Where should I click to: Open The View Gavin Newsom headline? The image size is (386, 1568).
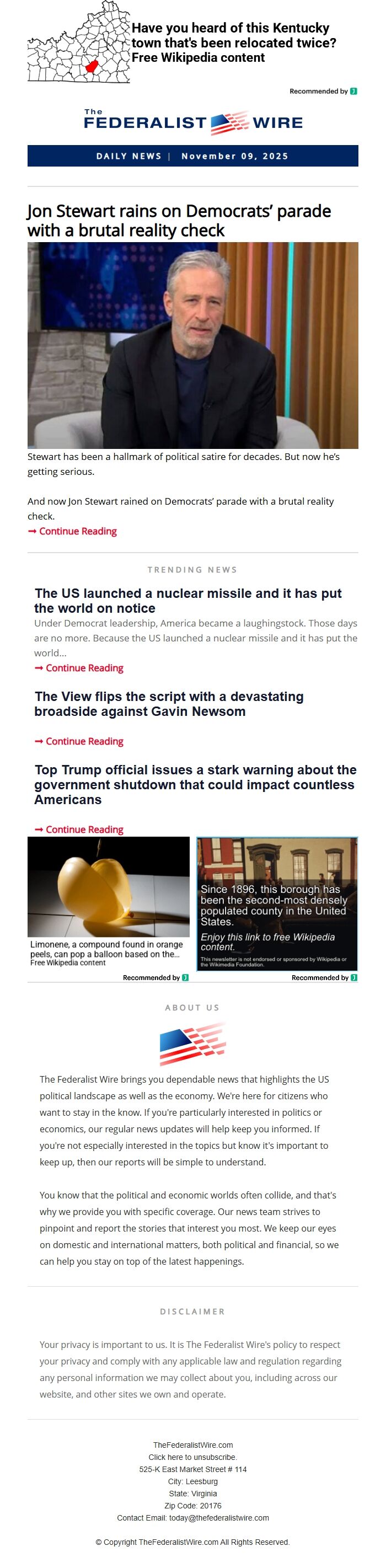coord(169,704)
